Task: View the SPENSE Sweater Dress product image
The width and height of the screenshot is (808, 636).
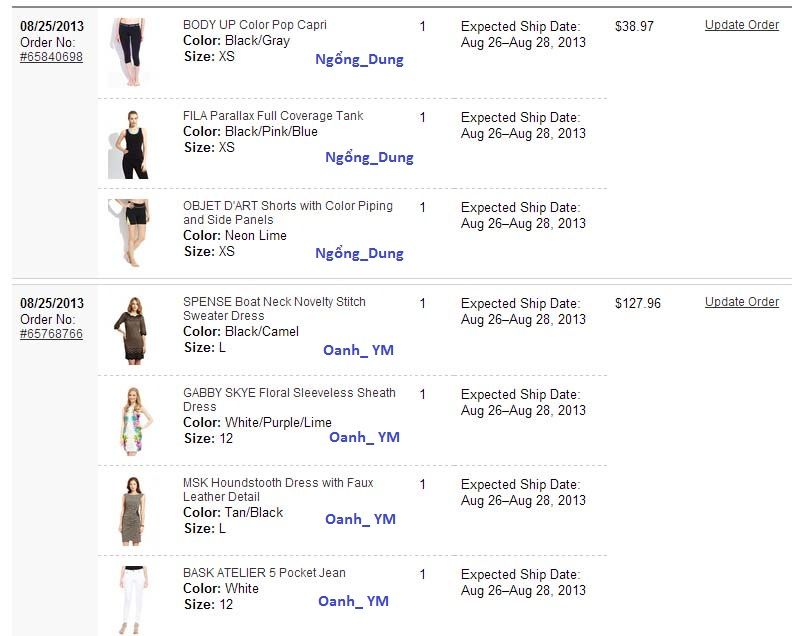Action: pos(129,328)
